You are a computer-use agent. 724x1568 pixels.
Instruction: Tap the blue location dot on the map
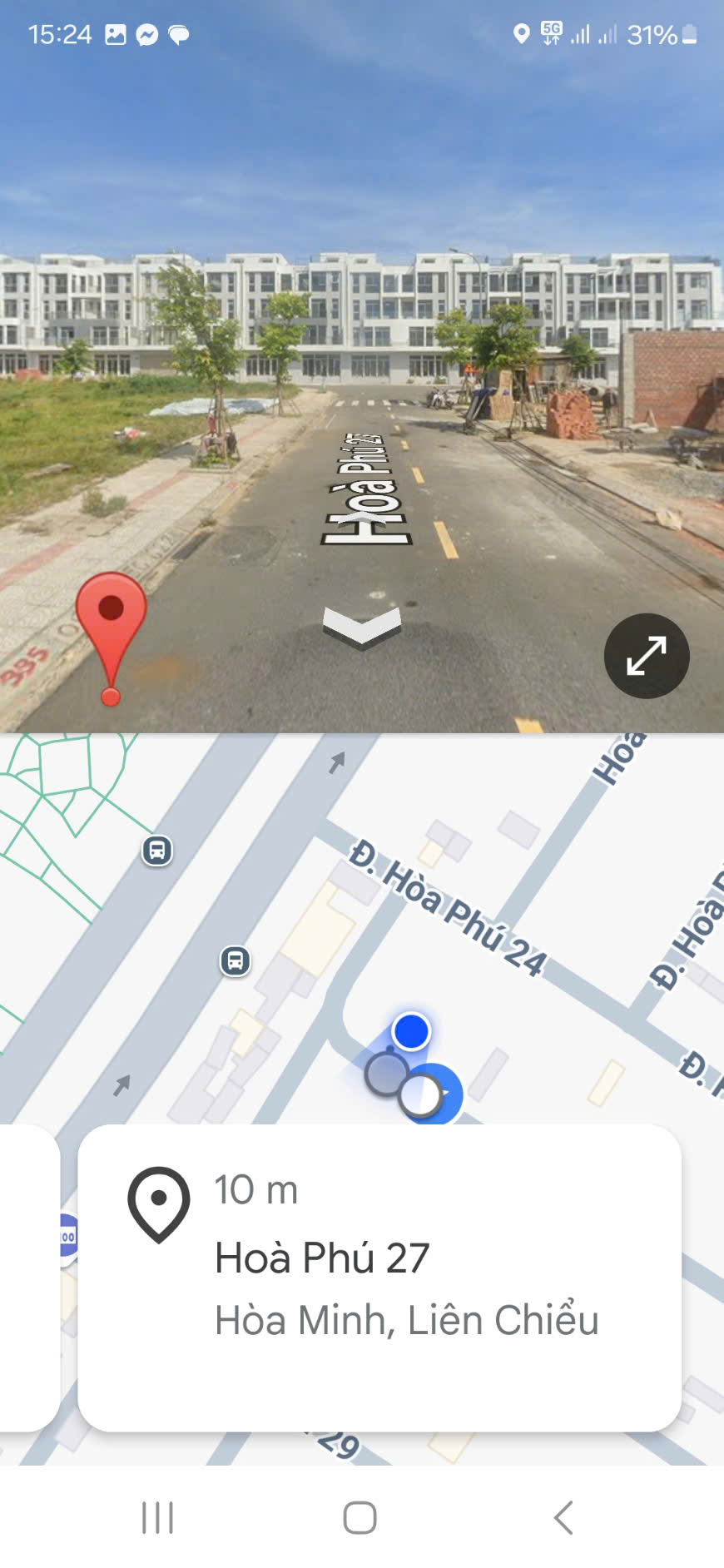click(x=411, y=1031)
